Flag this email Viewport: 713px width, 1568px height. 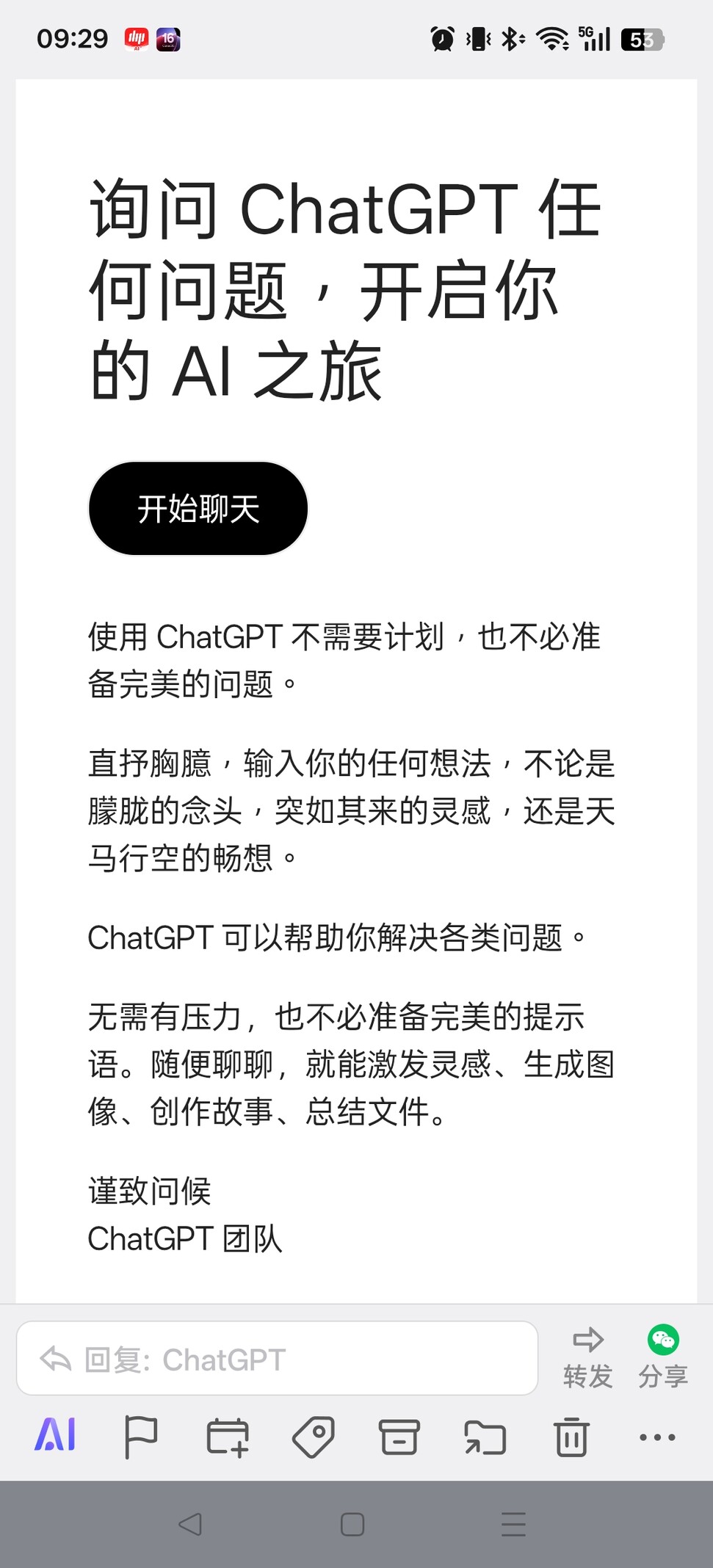140,1437
